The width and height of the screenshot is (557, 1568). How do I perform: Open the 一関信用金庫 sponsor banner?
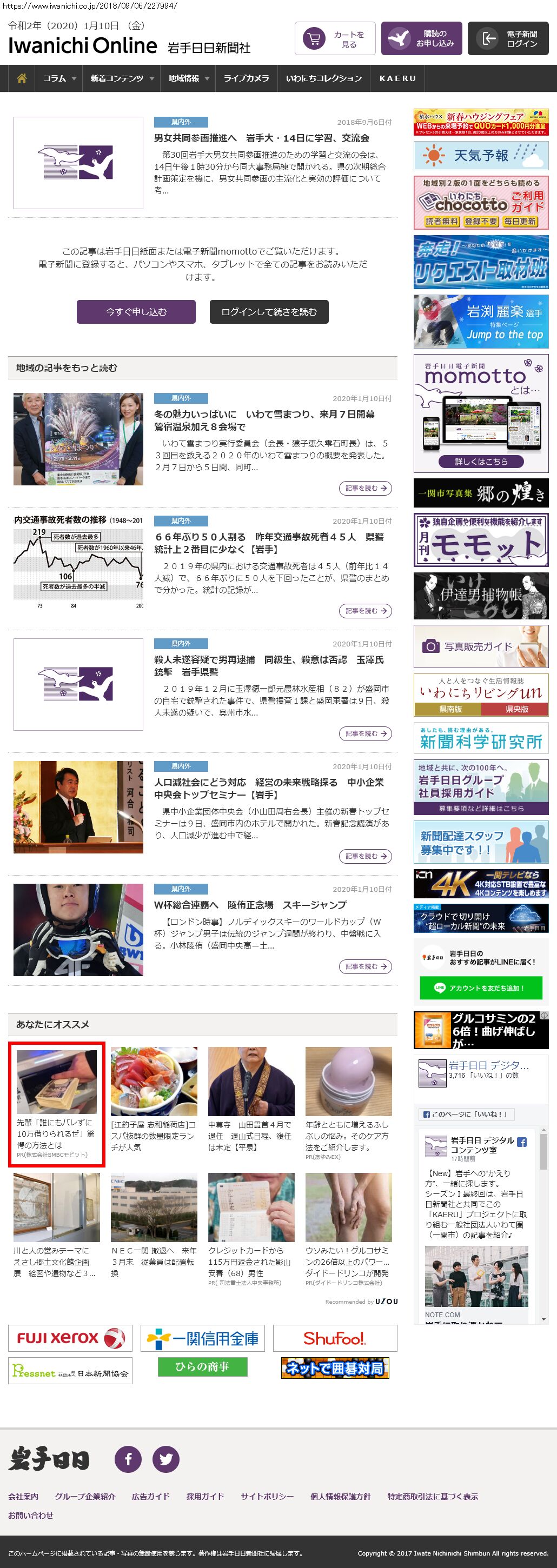click(x=203, y=1338)
